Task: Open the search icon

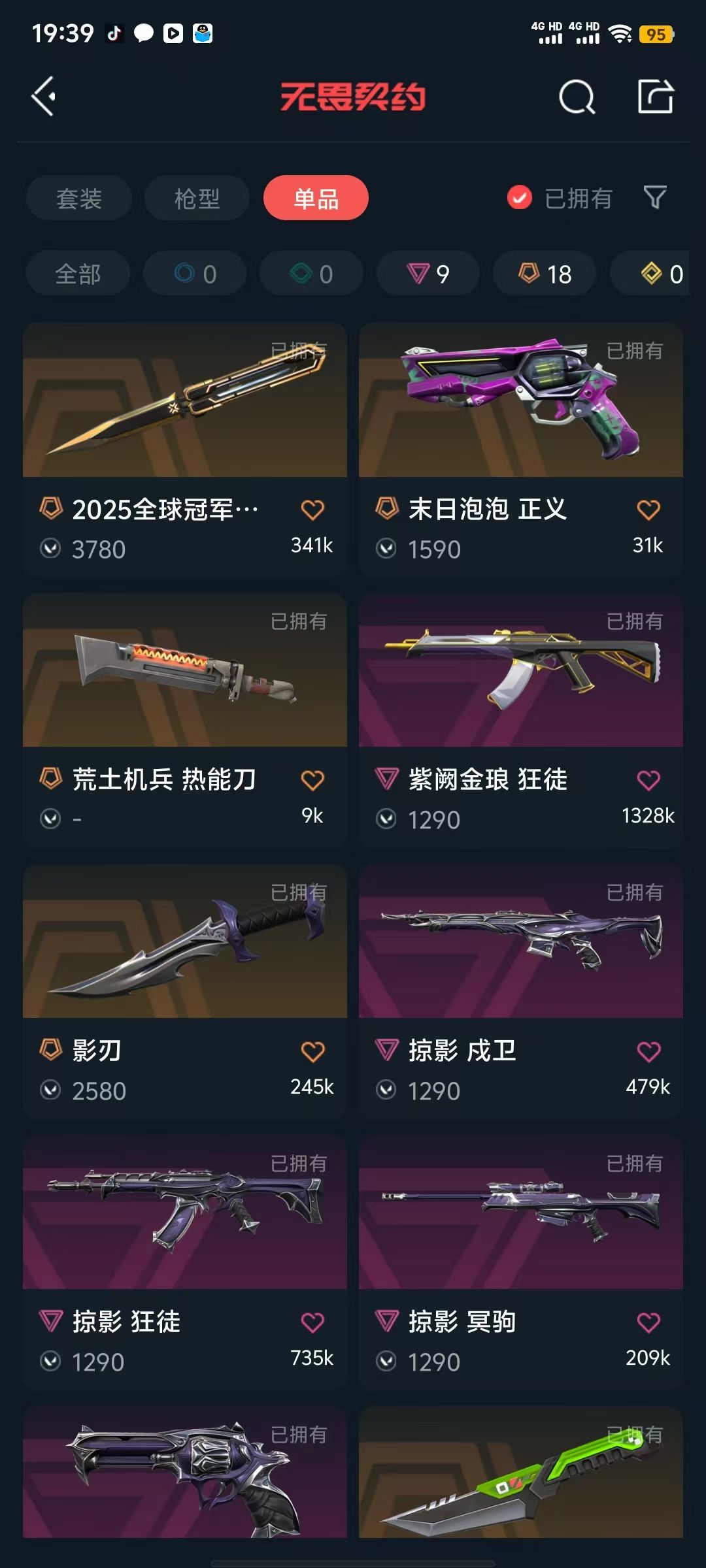Action: pos(577,97)
